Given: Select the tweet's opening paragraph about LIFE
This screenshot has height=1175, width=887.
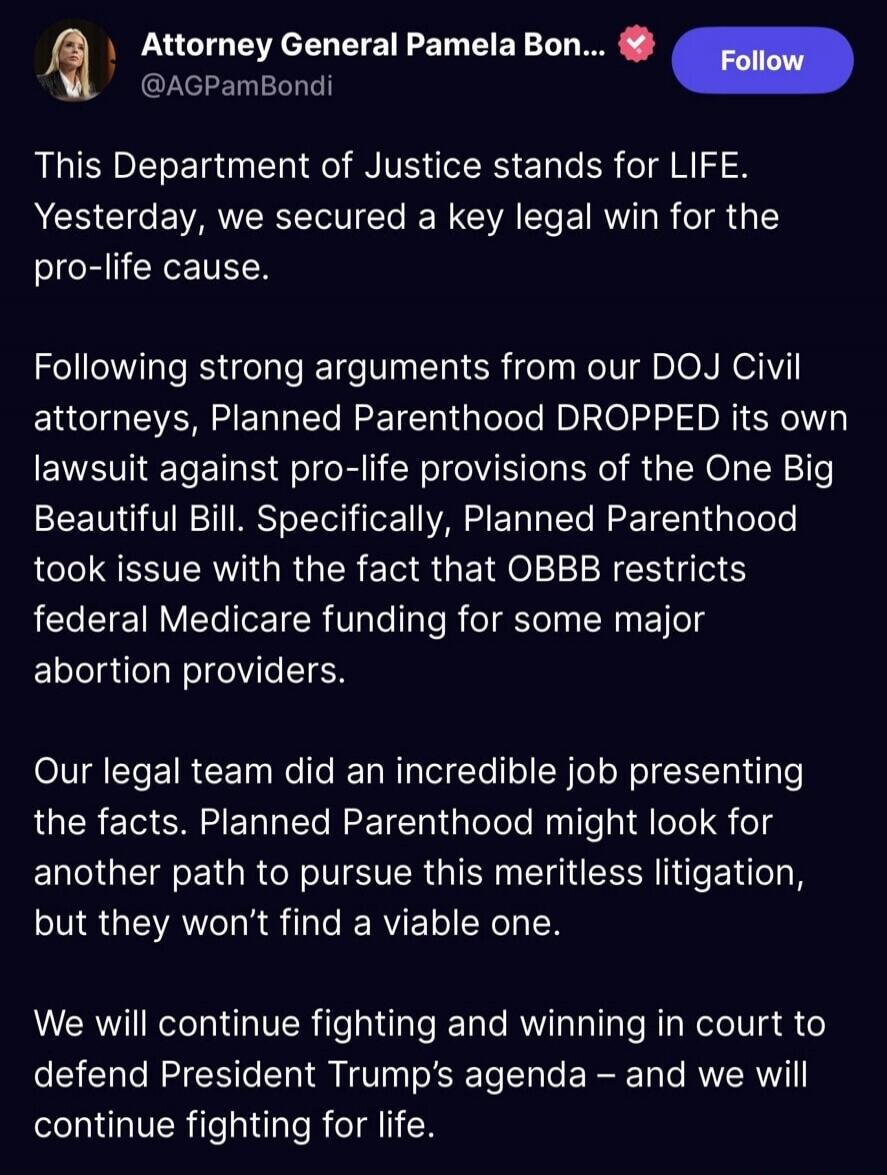Looking at the screenshot, I should click(400, 215).
